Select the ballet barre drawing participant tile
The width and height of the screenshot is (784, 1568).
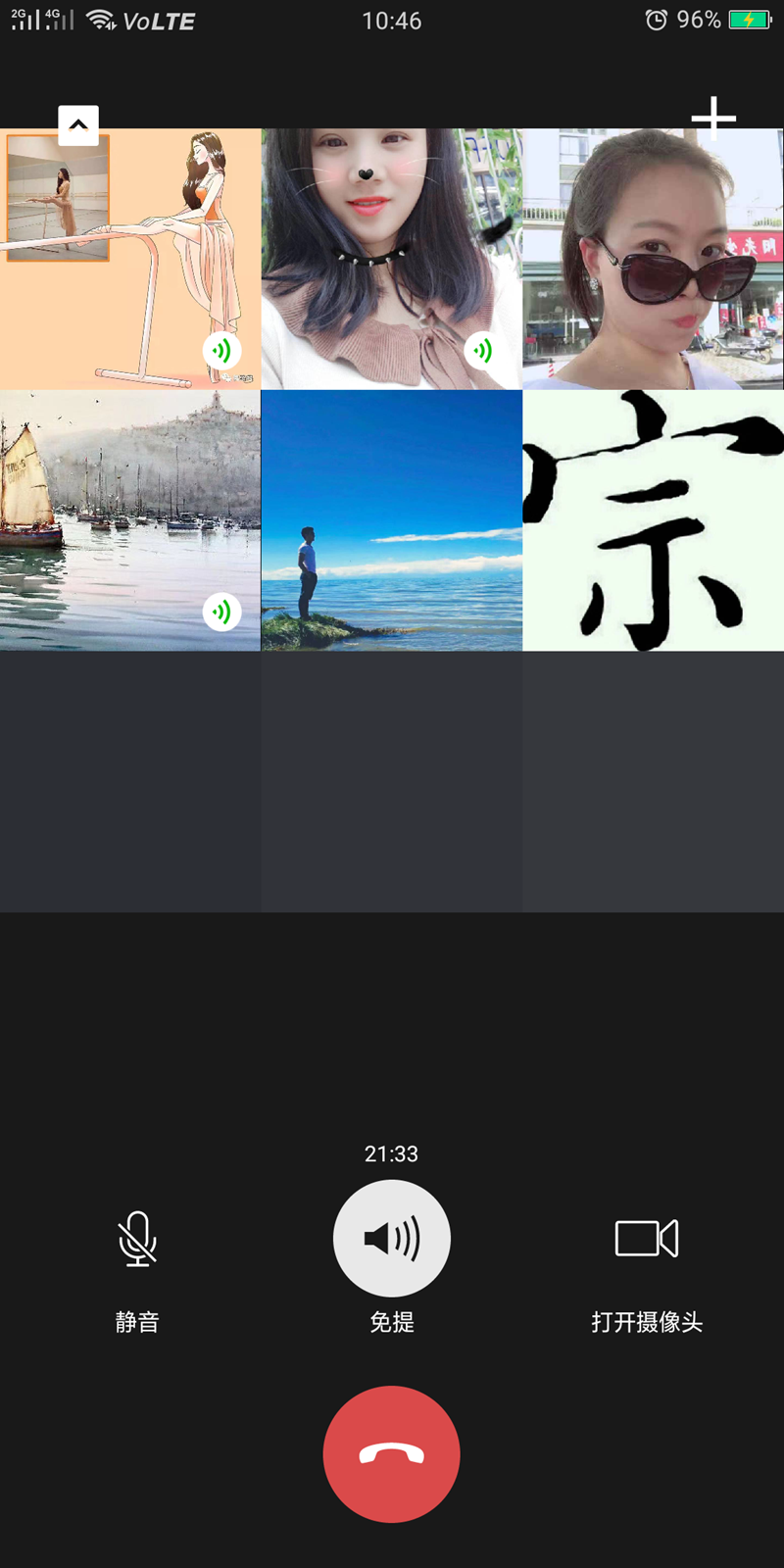coord(130,259)
